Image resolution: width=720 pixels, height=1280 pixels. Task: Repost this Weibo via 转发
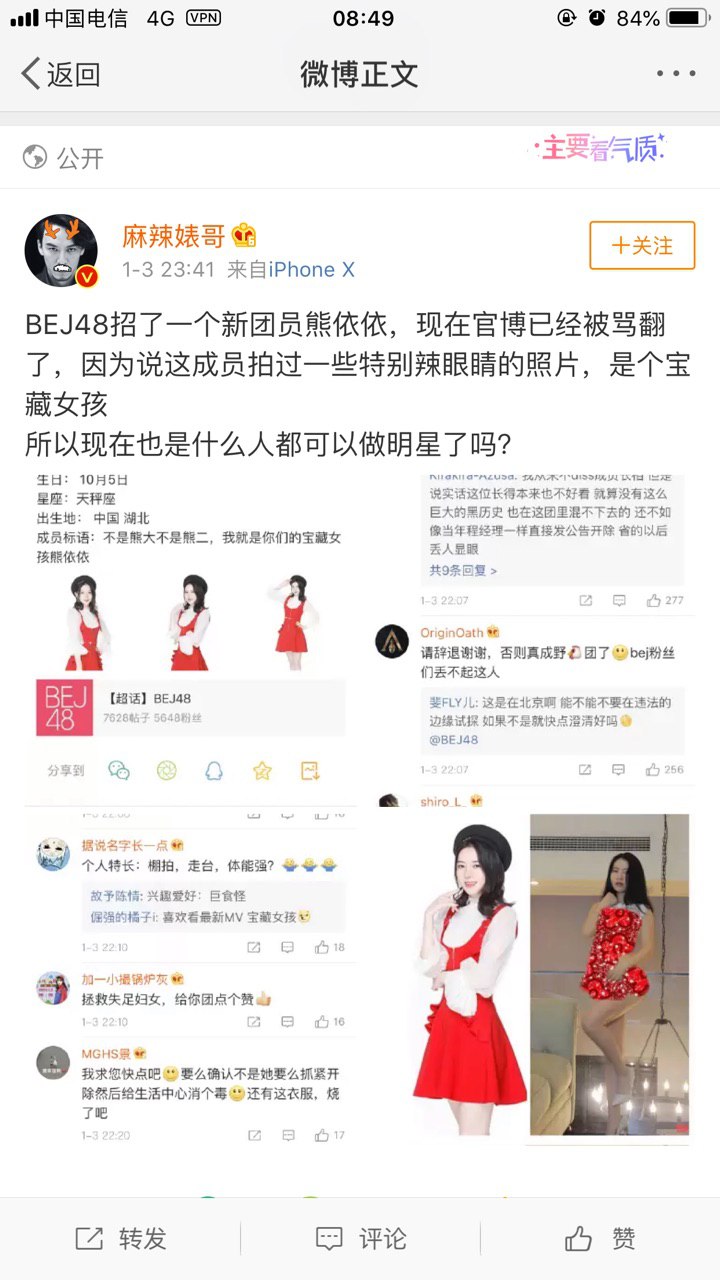pyautogui.click(x=120, y=1239)
